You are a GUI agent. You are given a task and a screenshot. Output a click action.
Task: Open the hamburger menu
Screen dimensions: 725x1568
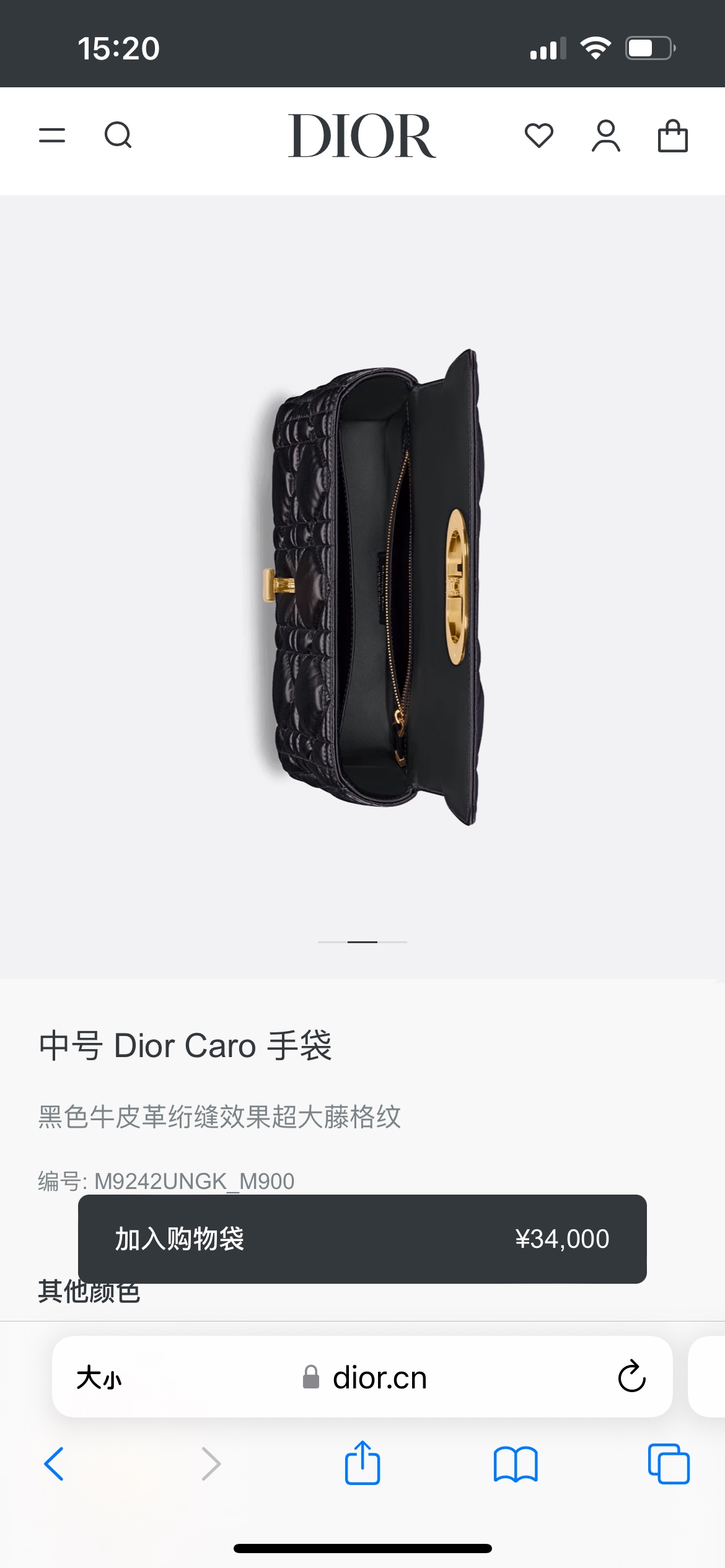click(52, 136)
